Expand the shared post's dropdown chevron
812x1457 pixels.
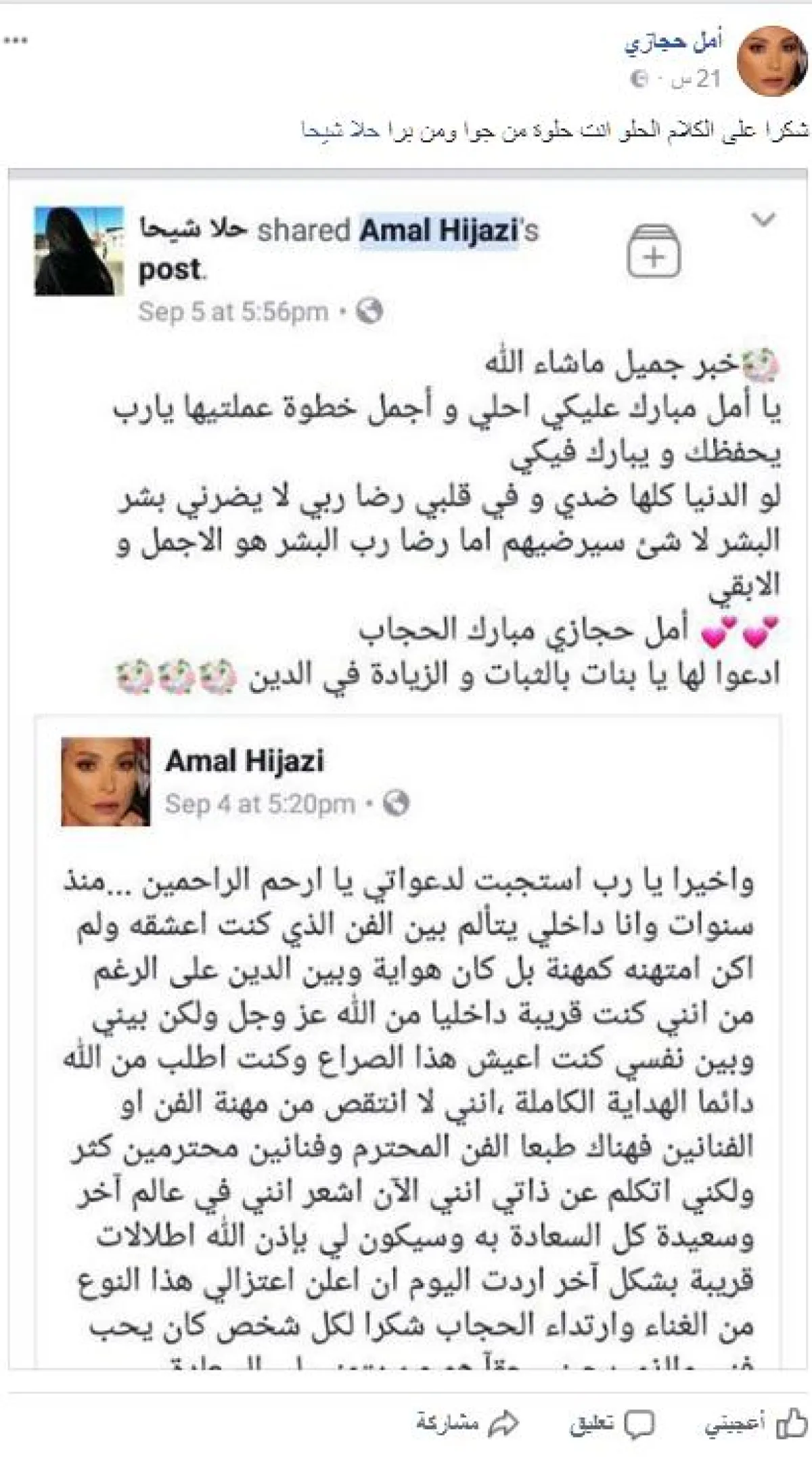pyautogui.click(x=763, y=220)
